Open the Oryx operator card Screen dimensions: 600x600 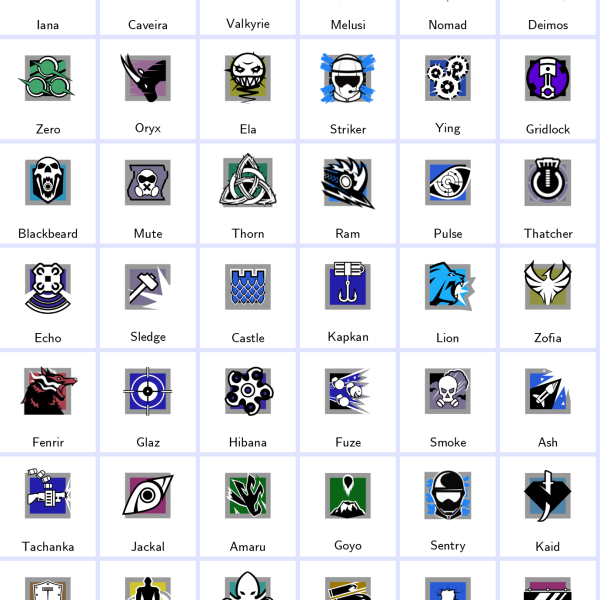tap(148, 88)
